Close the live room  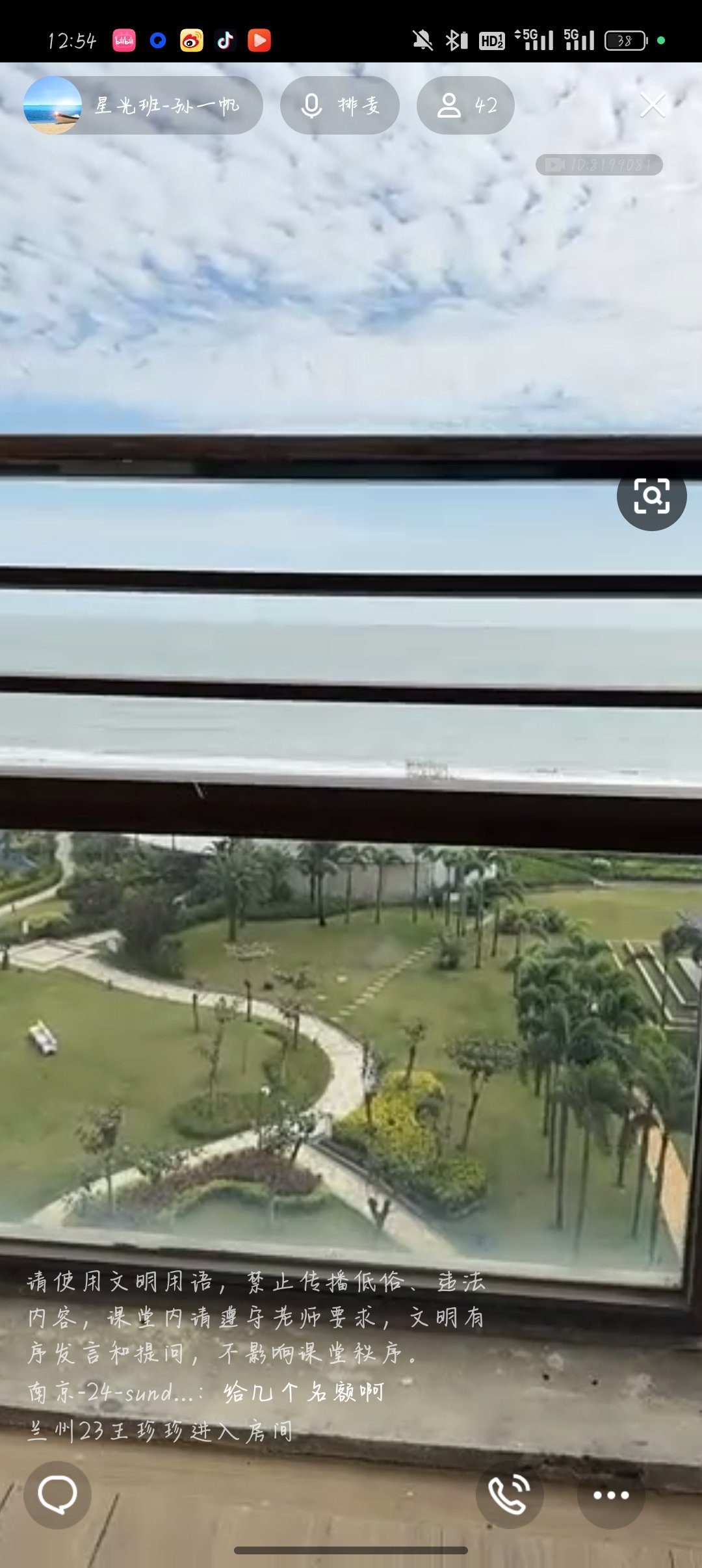tap(652, 105)
